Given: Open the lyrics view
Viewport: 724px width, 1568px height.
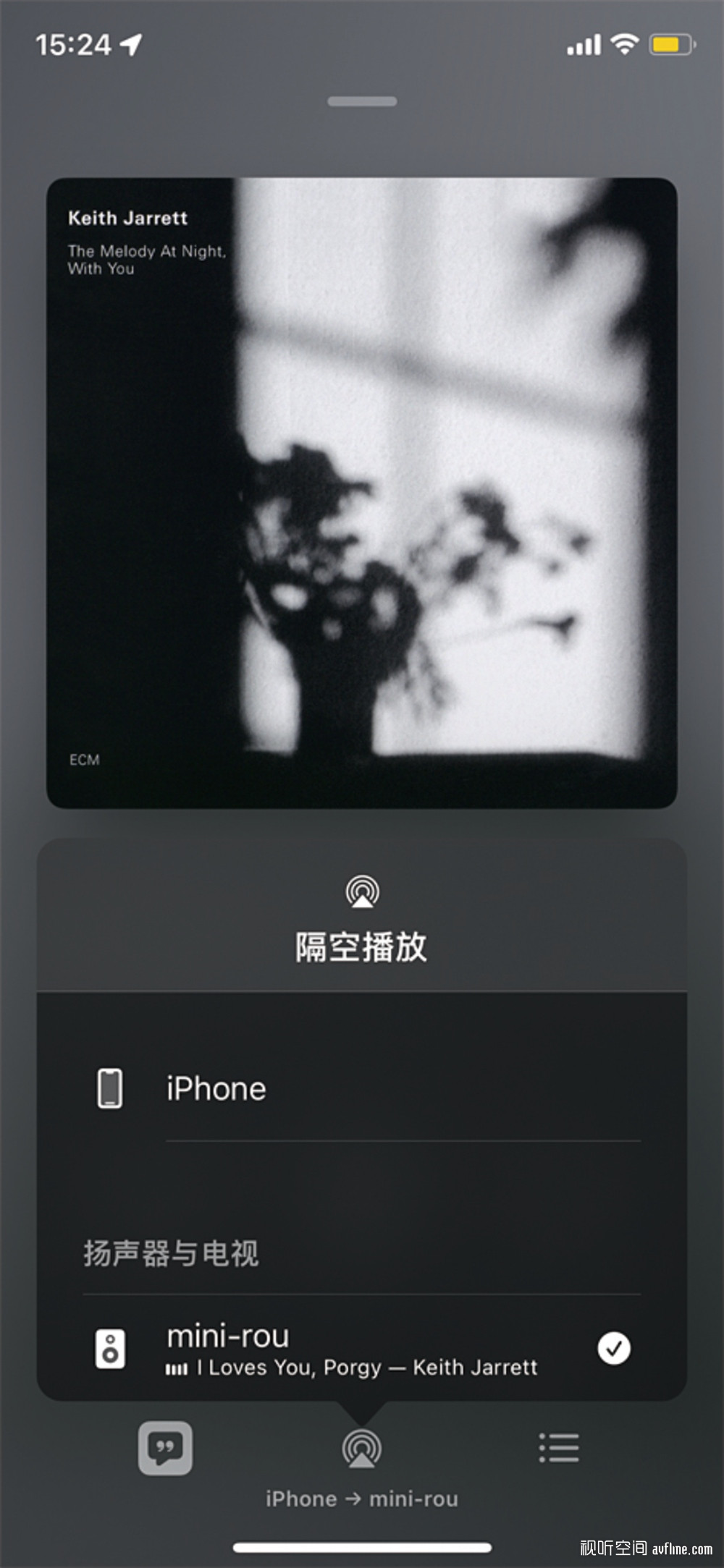Looking at the screenshot, I should click(x=165, y=1448).
